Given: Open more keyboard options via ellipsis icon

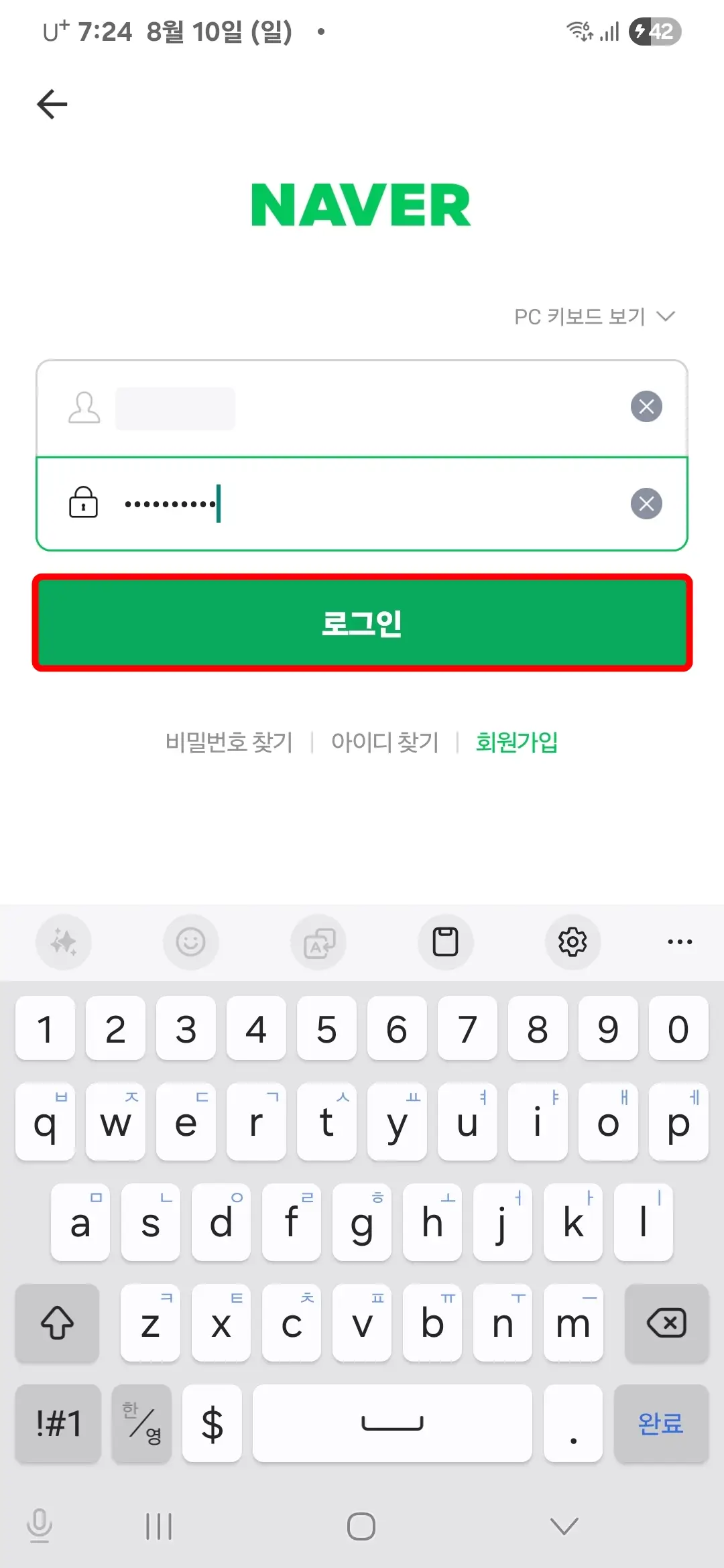Looking at the screenshot, I should 680,941.
